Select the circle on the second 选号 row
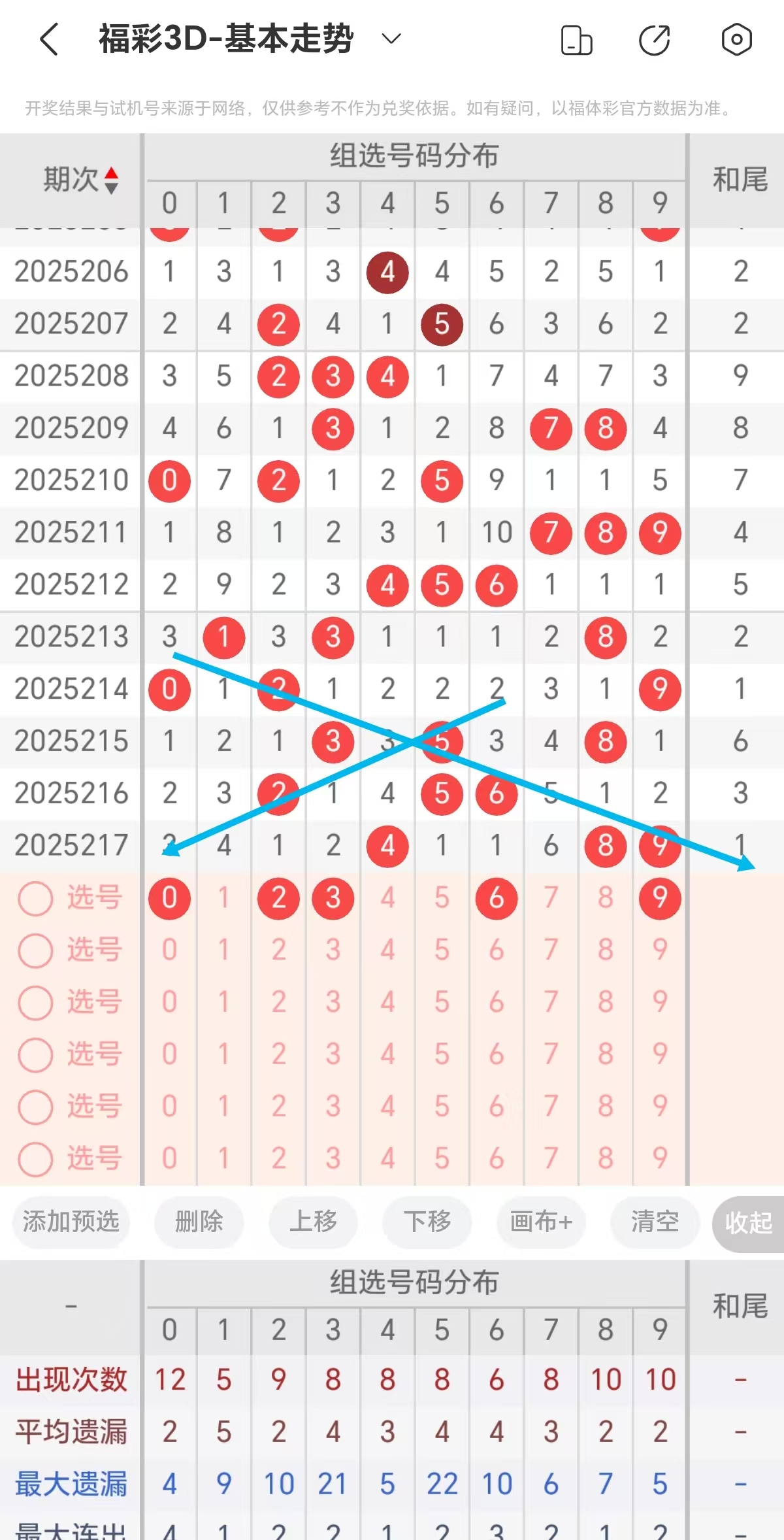This screenshot has height=1540, width=784. 36,950
